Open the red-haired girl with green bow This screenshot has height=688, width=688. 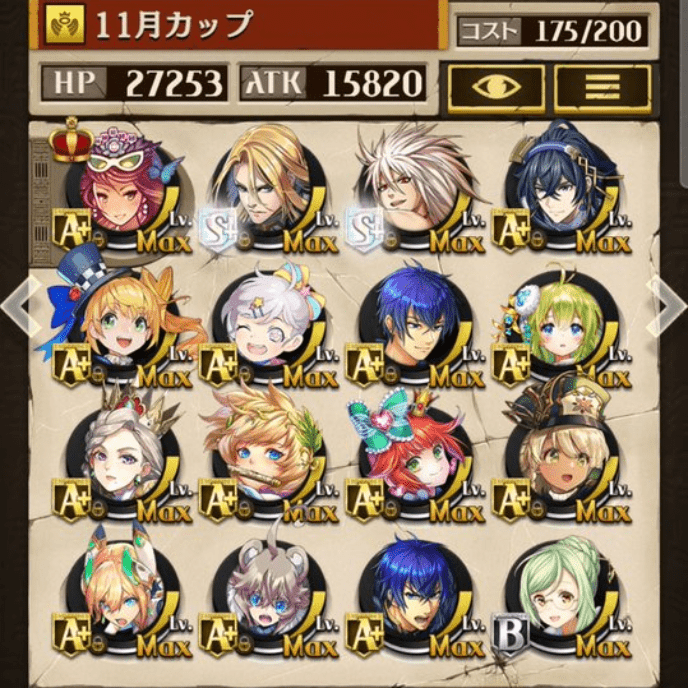pyautogui.click(x=412, y=460)
